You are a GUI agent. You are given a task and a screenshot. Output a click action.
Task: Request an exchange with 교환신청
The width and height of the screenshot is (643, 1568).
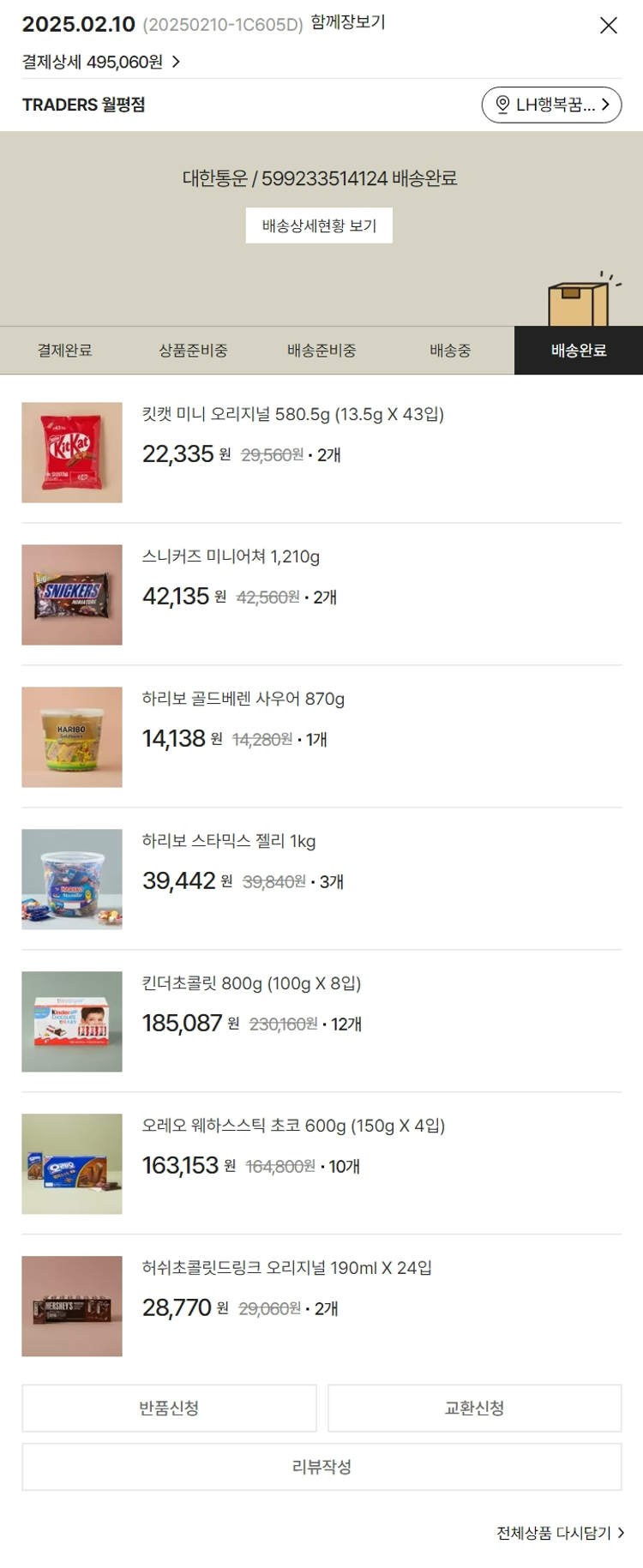tap(474, 1409)
